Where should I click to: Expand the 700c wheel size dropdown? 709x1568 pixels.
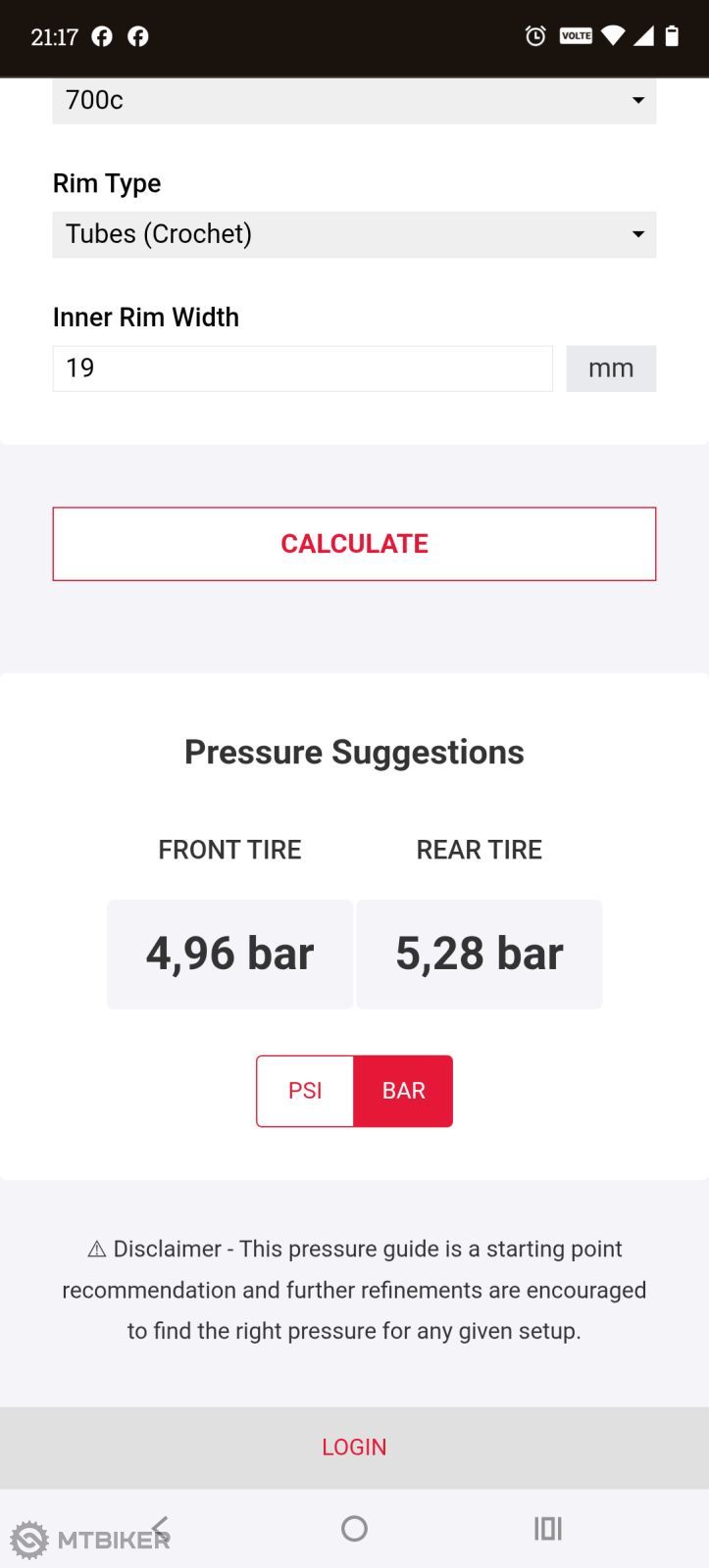tap(354, 101)
